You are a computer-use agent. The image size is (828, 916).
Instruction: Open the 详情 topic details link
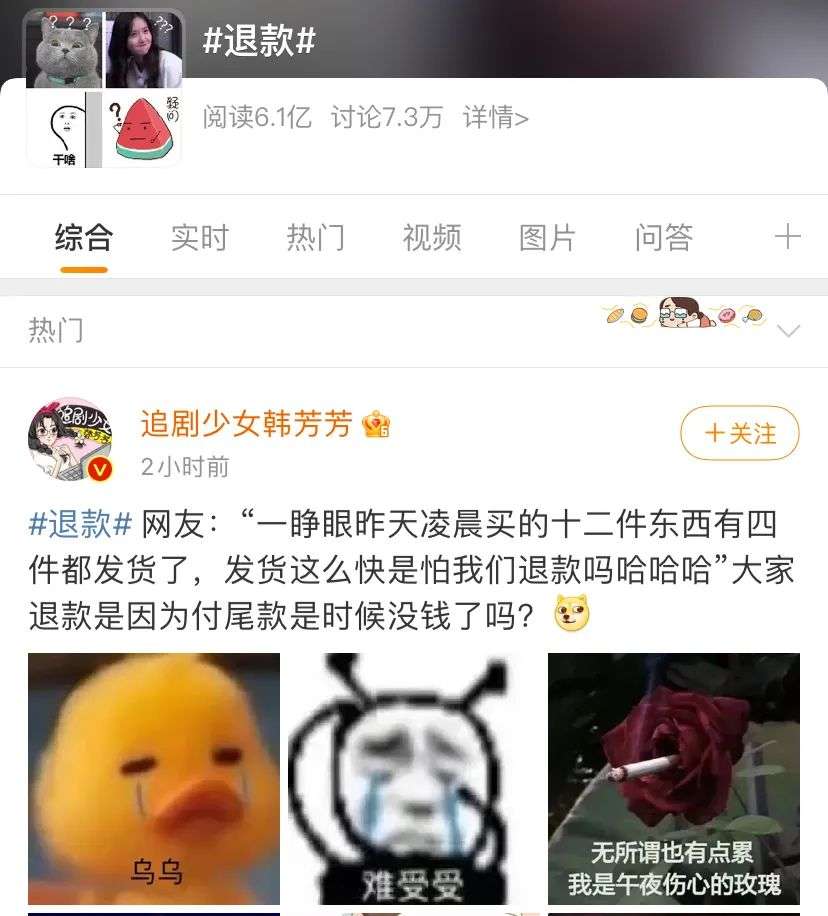(x=495, y=118)
